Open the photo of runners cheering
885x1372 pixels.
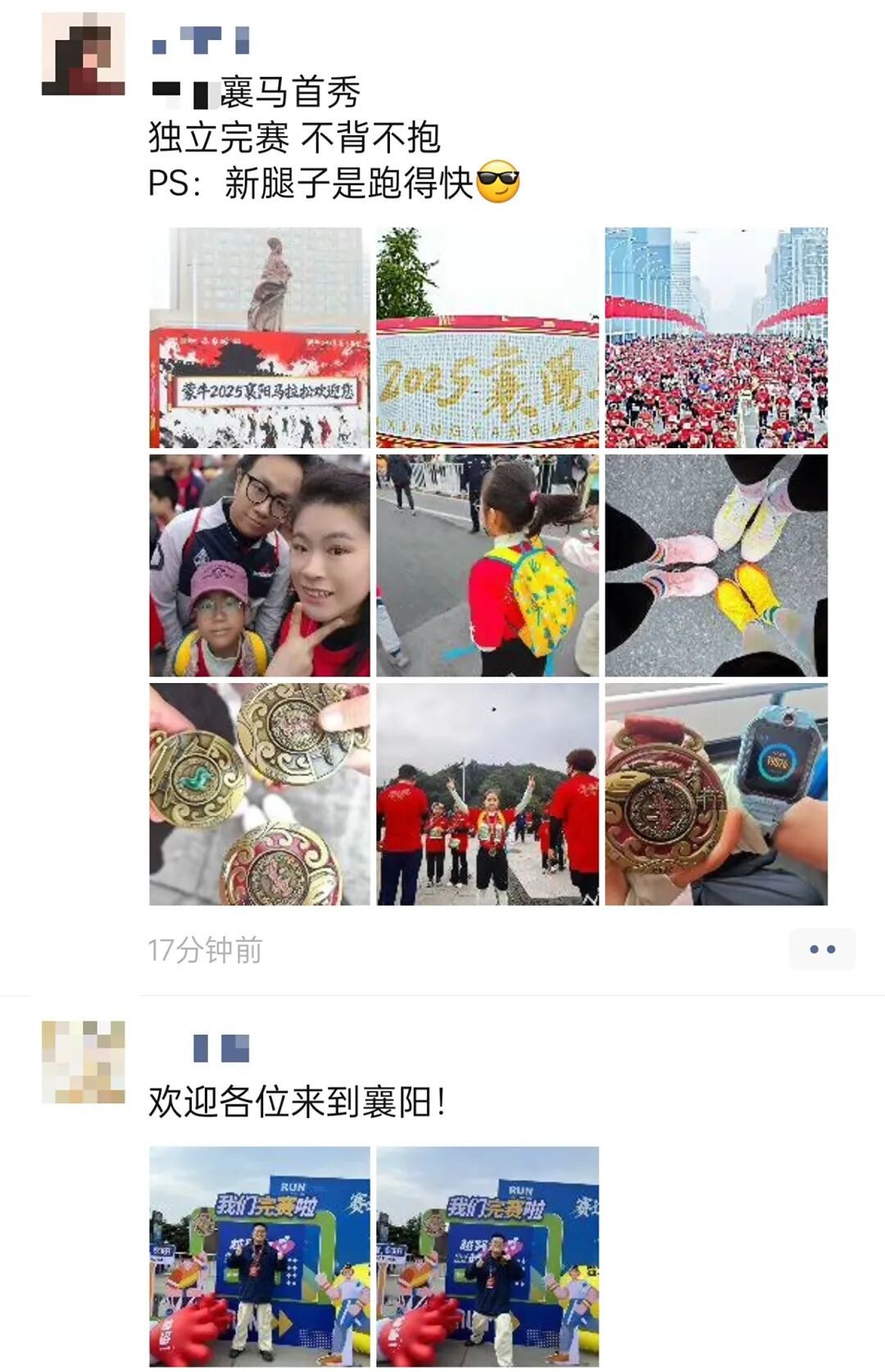click(x=488, y=794)
